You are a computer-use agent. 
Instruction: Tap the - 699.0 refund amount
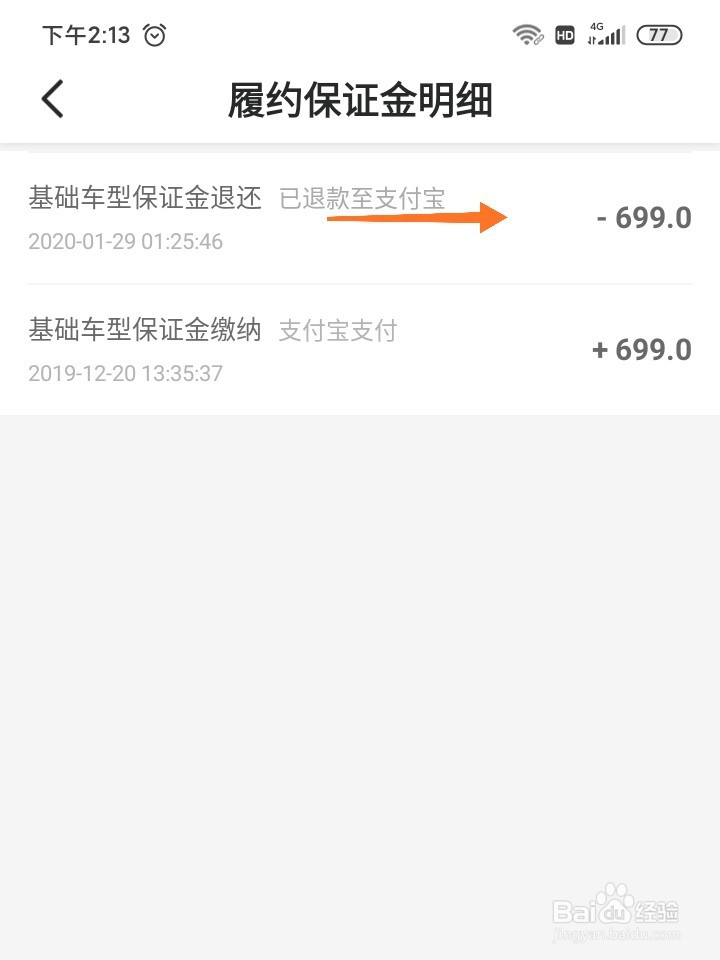tap(642, 217)
